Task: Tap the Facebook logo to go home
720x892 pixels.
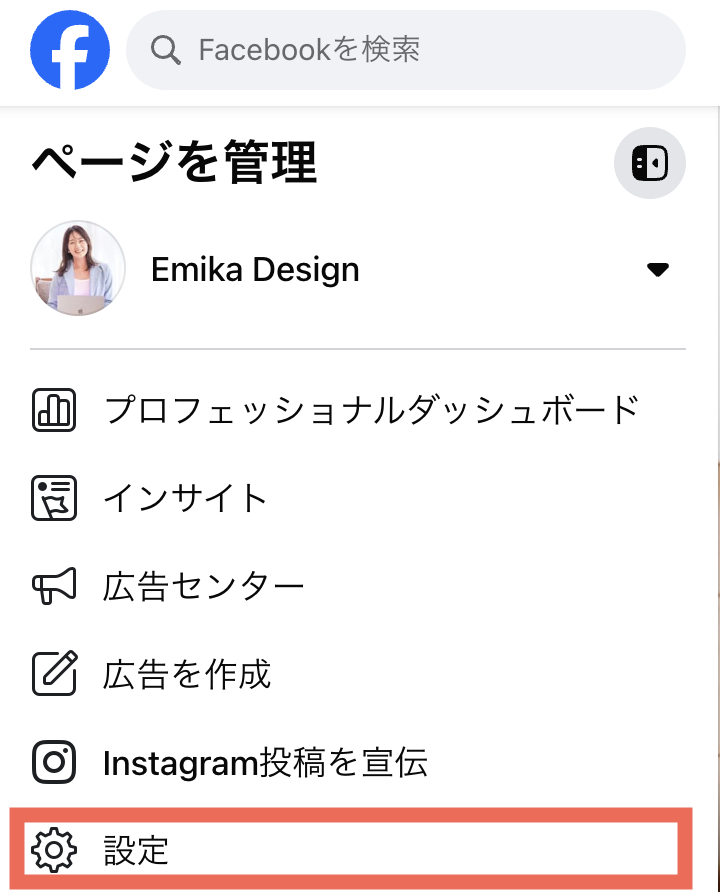Action: point(69,50)
